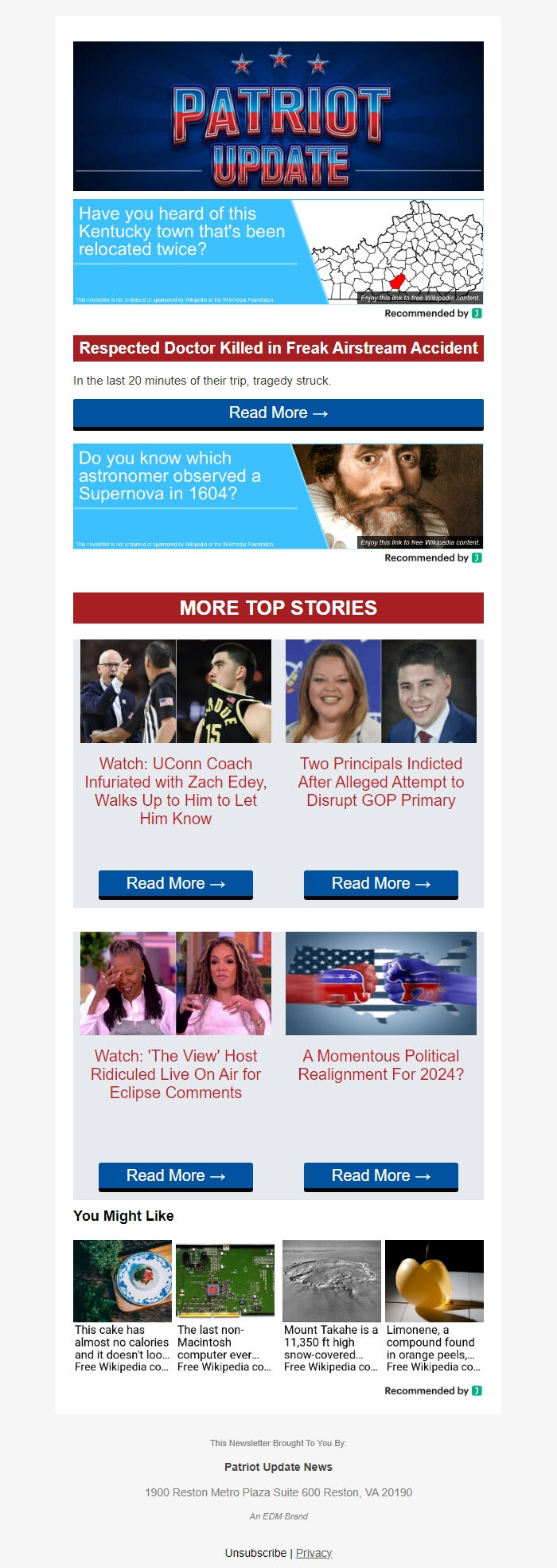Read more about the Airstream accident
The height and width of the screenshot is (1568, 557).
[278, 413]
